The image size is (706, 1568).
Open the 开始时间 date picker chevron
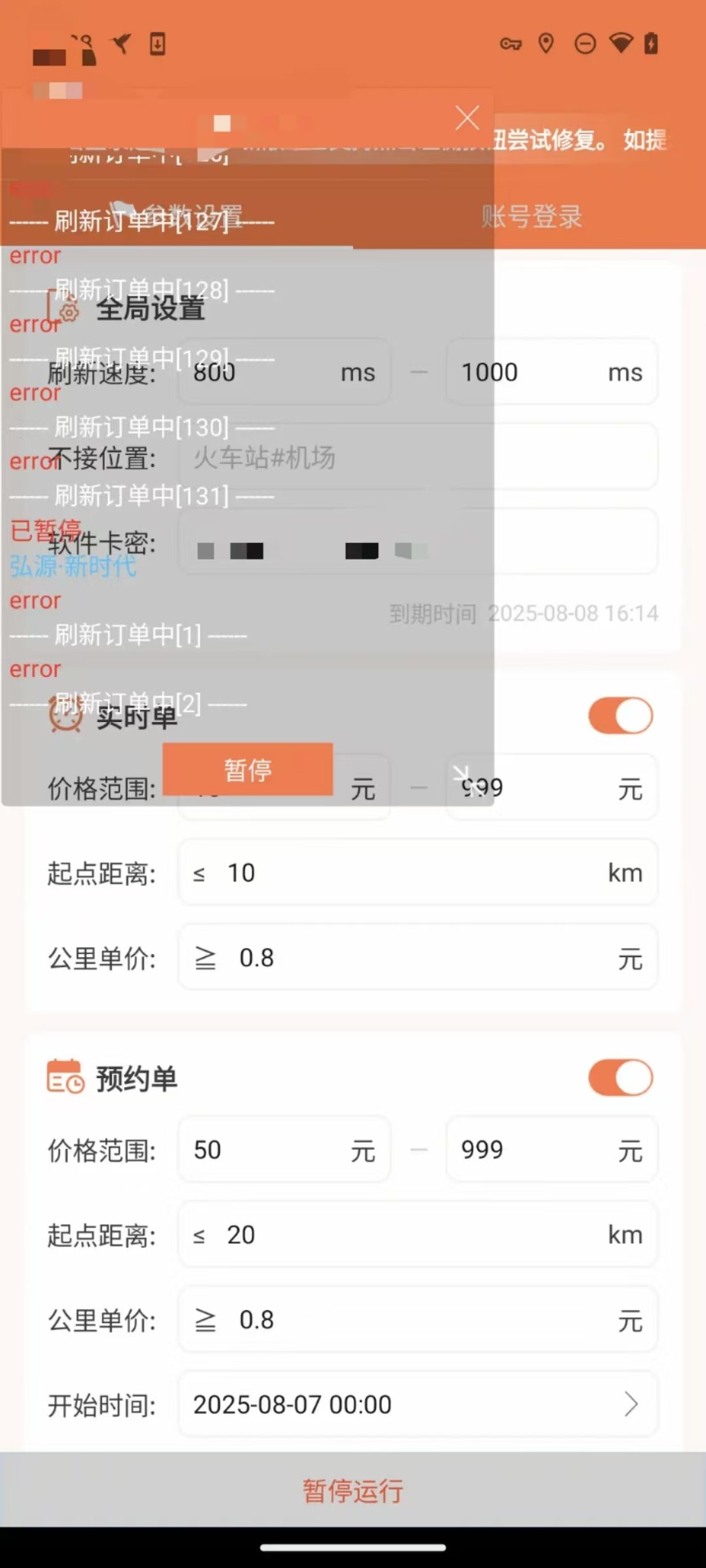630,1404
